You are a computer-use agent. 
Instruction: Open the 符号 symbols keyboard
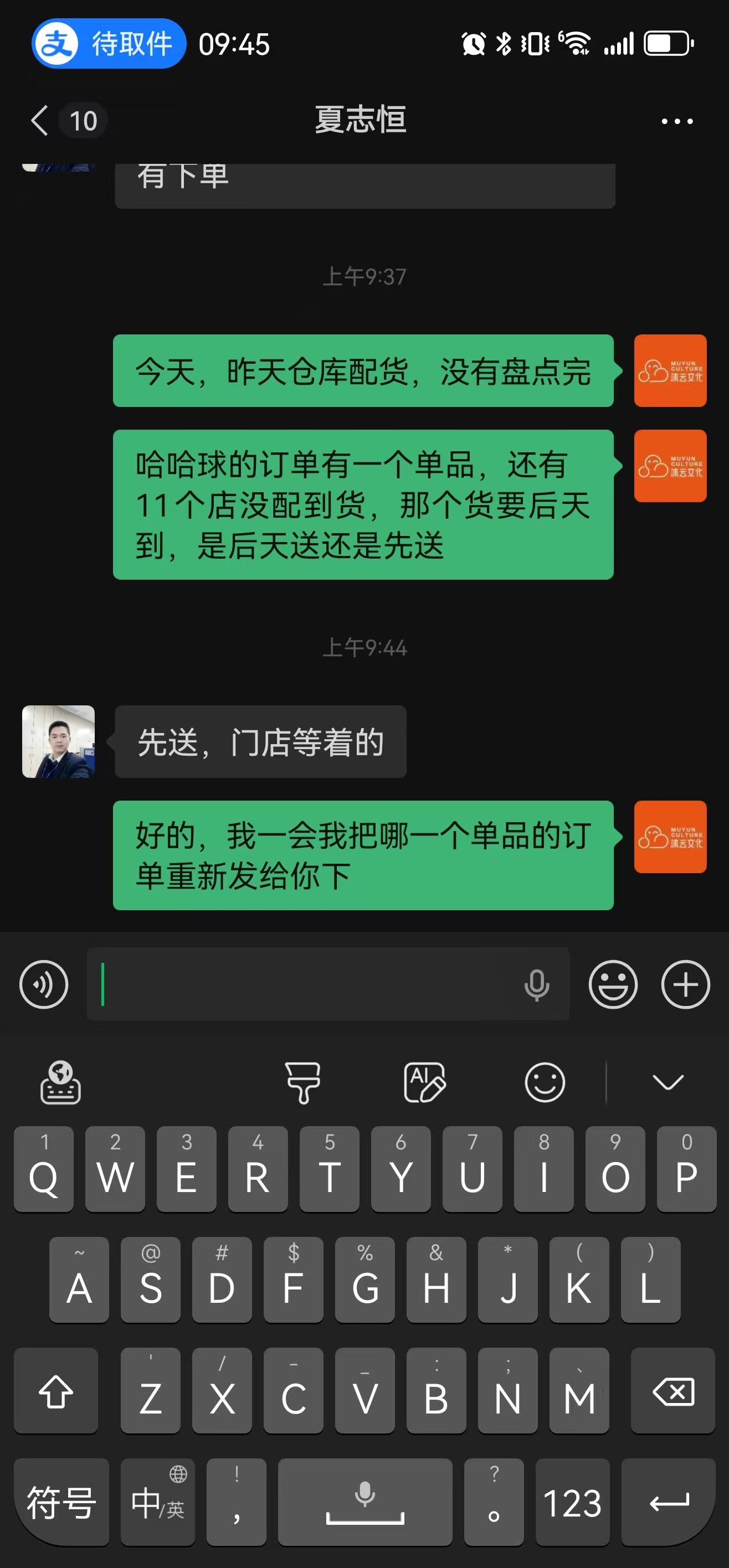(61, 1502)
